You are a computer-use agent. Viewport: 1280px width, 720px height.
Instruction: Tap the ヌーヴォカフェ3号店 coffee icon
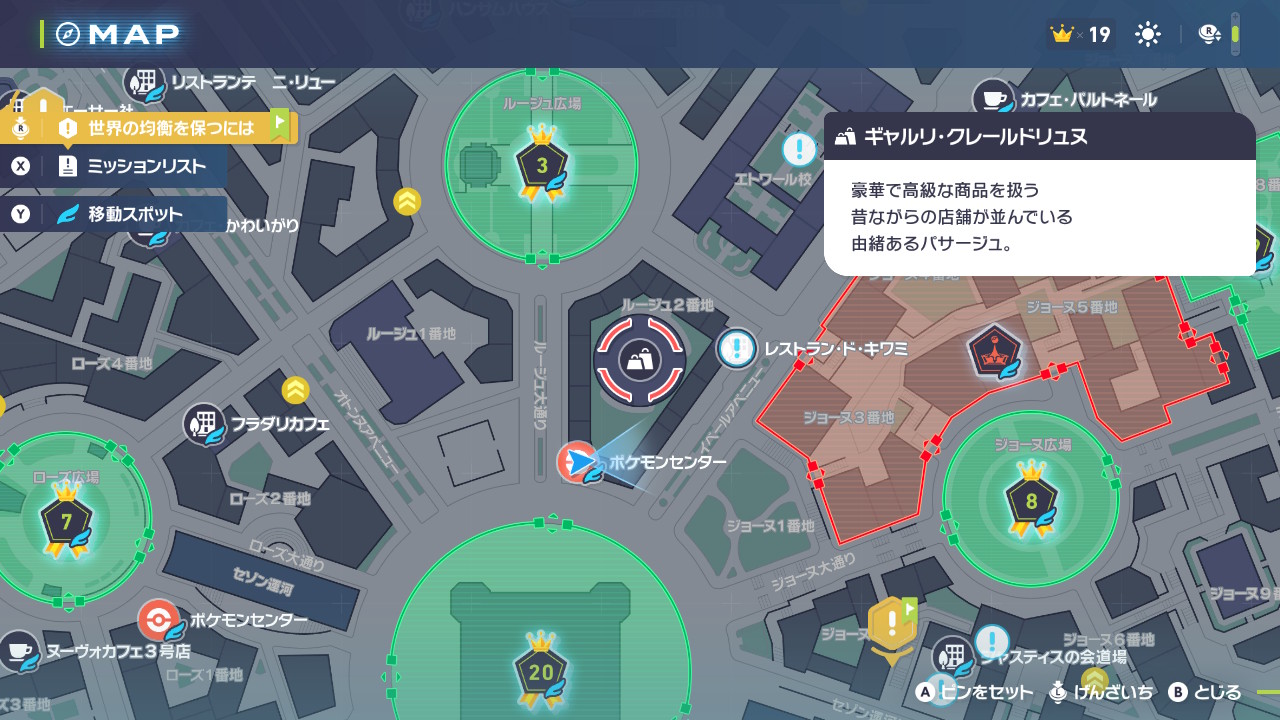[x=20, y=650]
